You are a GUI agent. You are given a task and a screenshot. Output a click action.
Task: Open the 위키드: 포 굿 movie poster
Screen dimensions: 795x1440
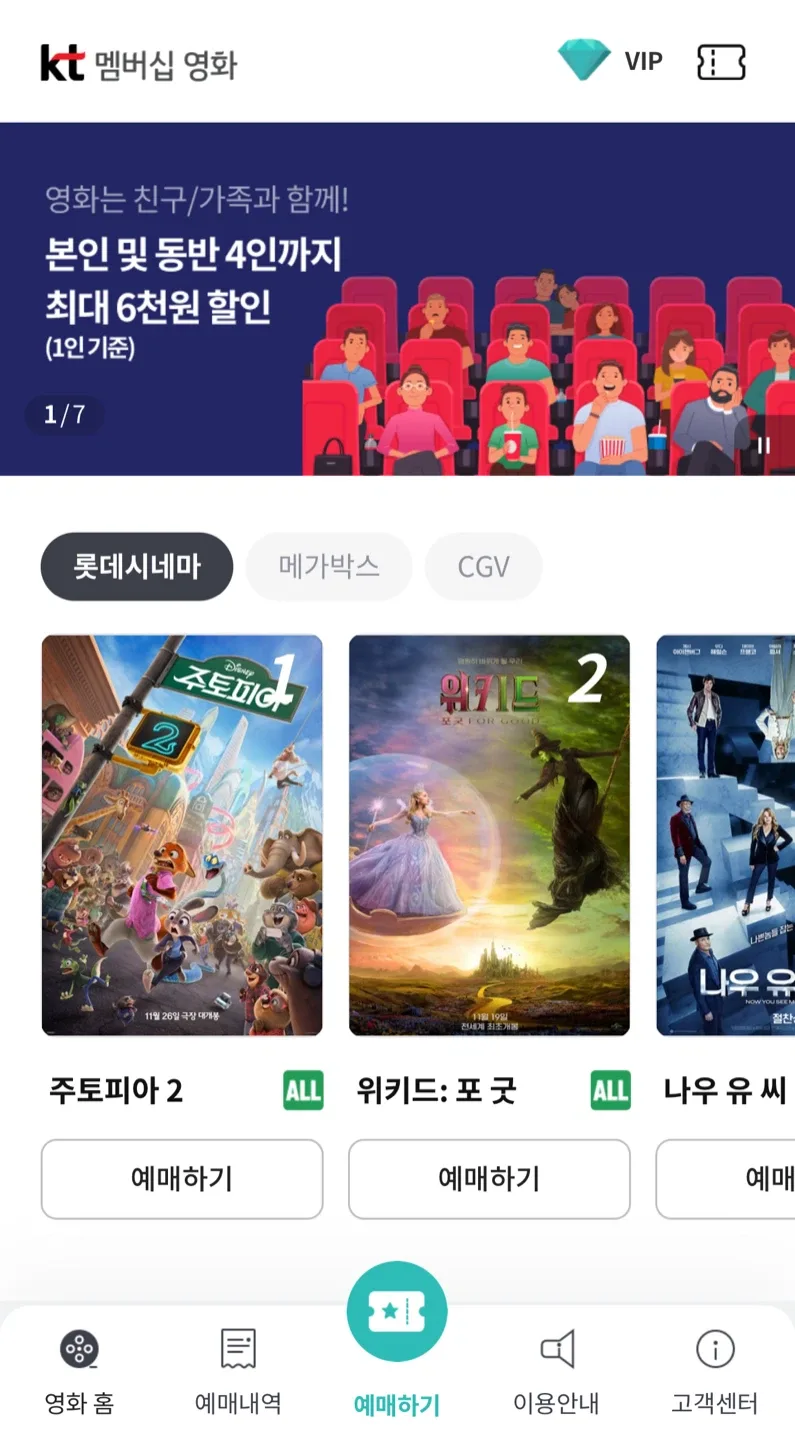(489, 835)
